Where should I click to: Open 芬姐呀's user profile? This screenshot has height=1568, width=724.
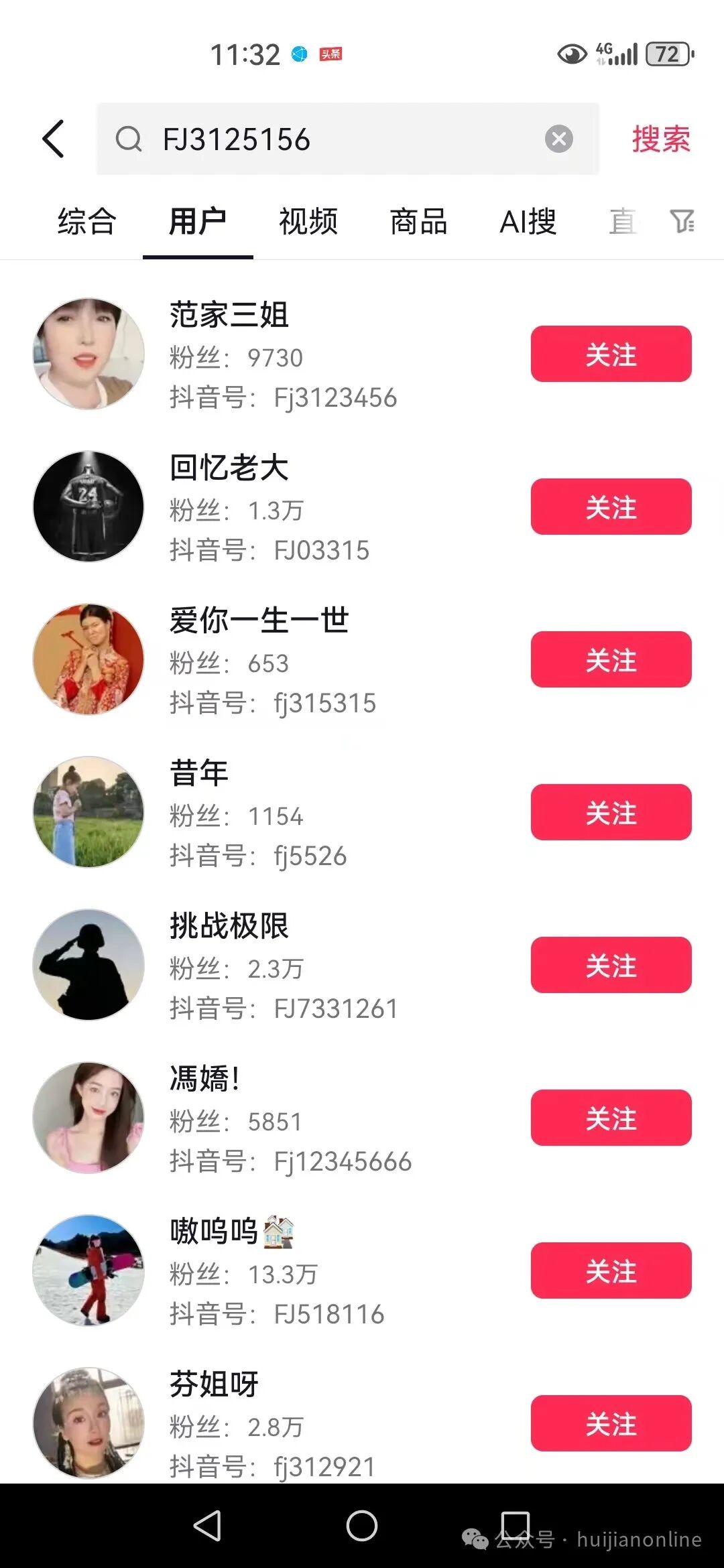pyautogui.click(x=213, y=1384)
